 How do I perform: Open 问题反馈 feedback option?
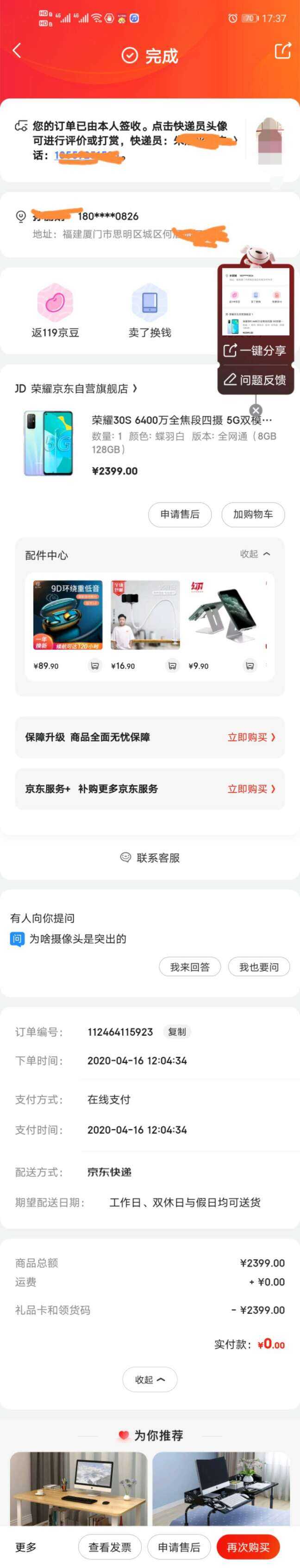pos(255,380)
